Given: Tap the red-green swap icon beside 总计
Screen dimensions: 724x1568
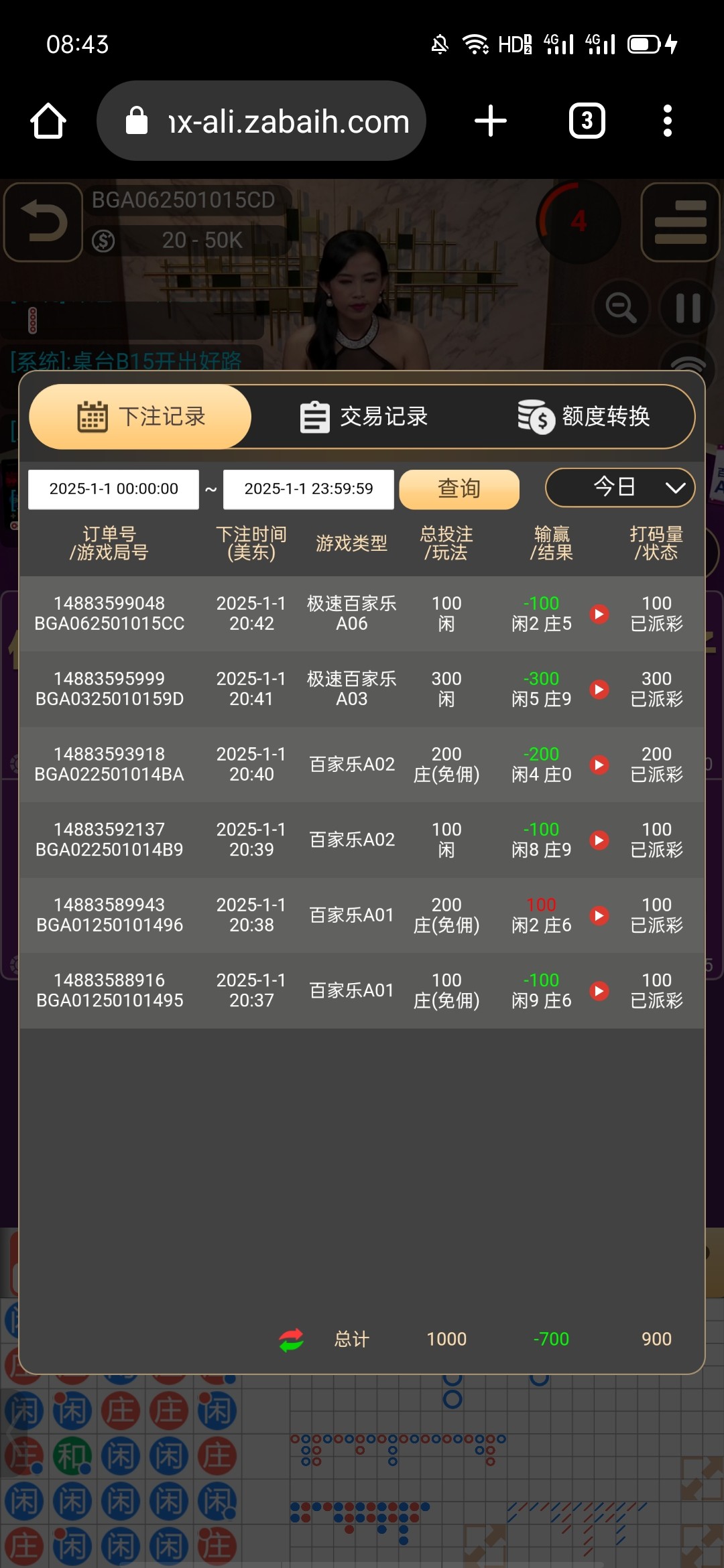Looking at the screenshot, I should tap(292, 1340).
